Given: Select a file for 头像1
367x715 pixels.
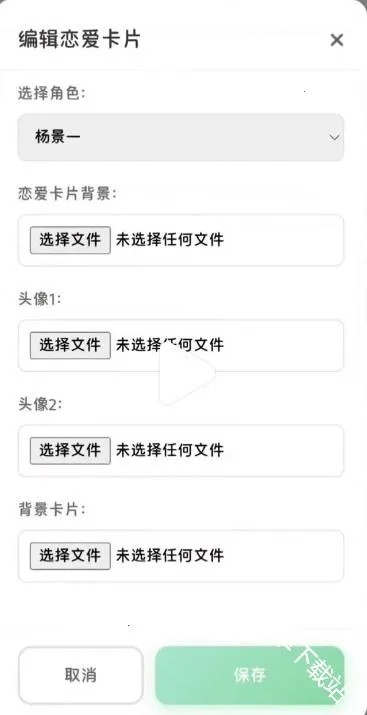Looking at the screenshot, I should (x=70, y=345).
